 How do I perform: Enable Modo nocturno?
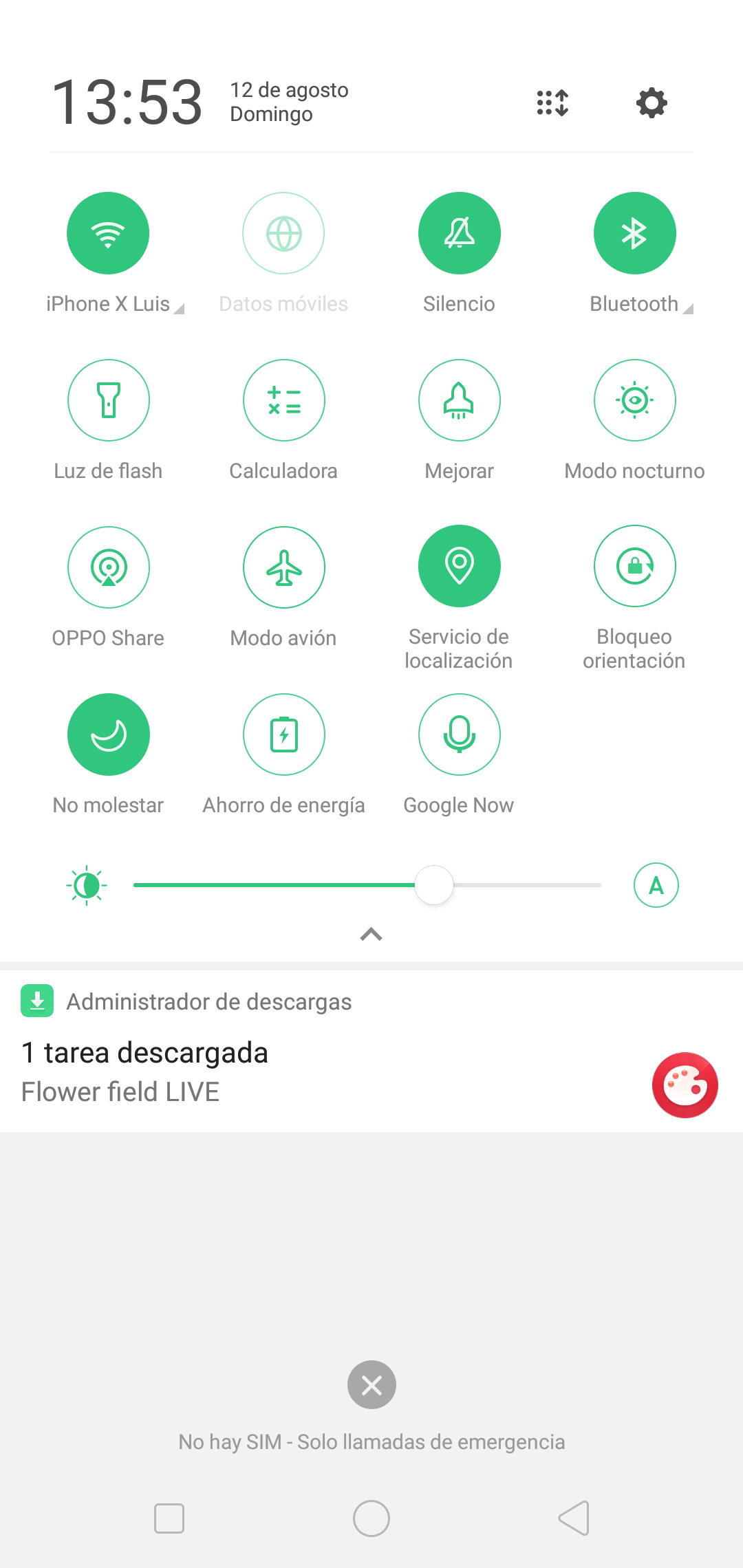click(634, 400)
